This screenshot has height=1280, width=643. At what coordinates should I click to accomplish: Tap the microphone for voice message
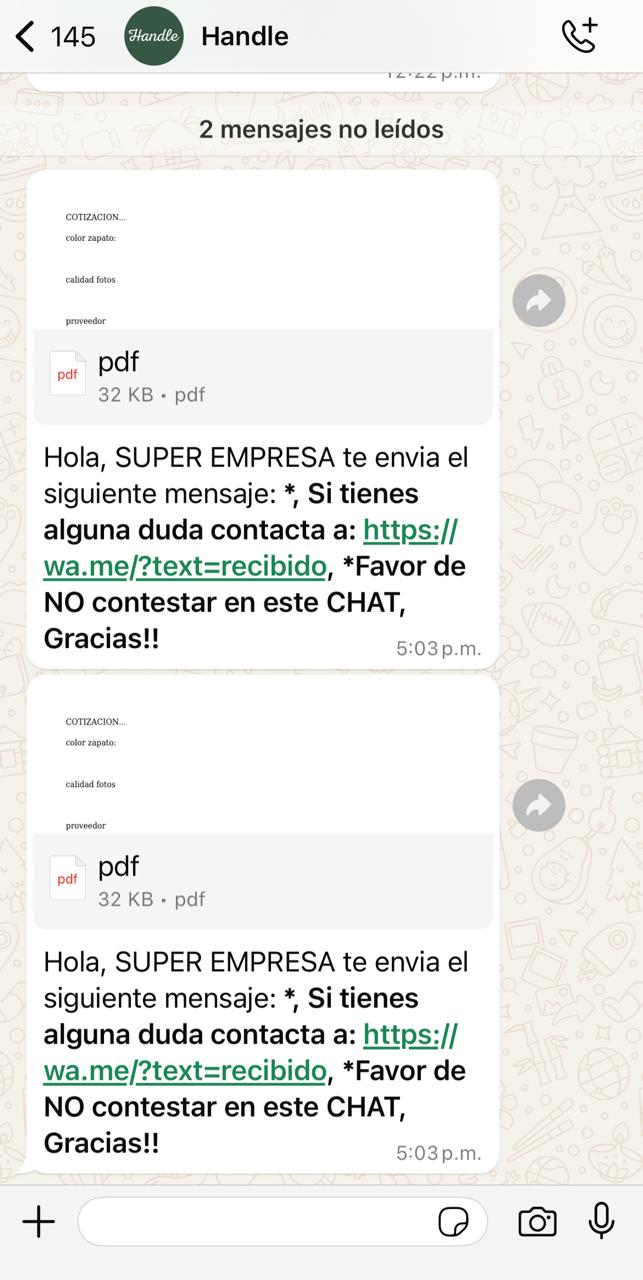click(x=601, y=1221)
